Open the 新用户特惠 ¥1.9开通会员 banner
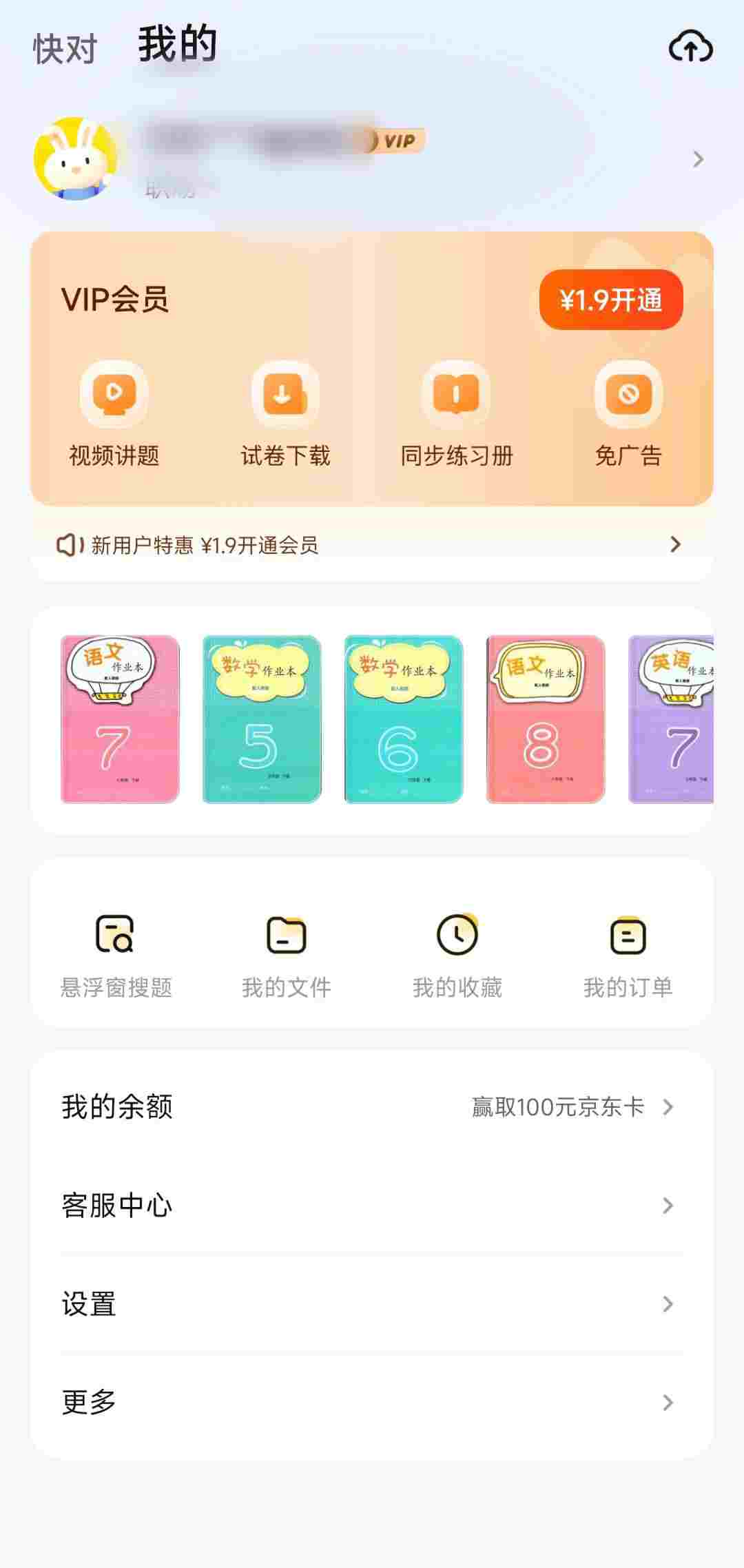 pos(371,545)
